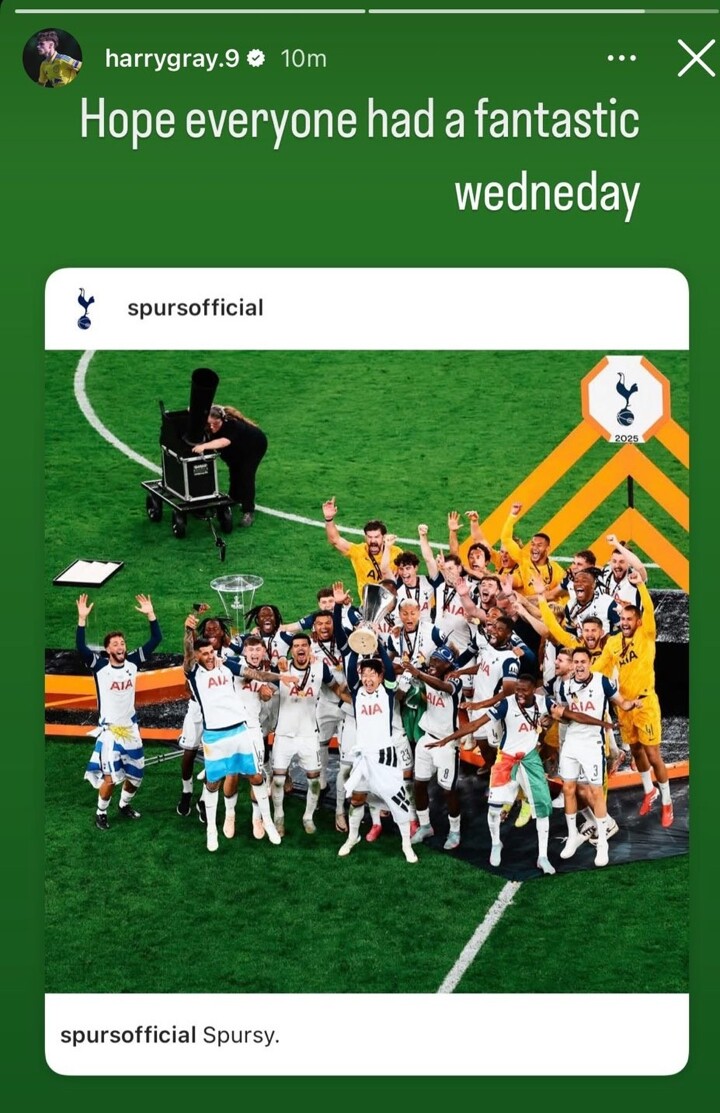Open the reshared spursofficial post

pos(366,670)
